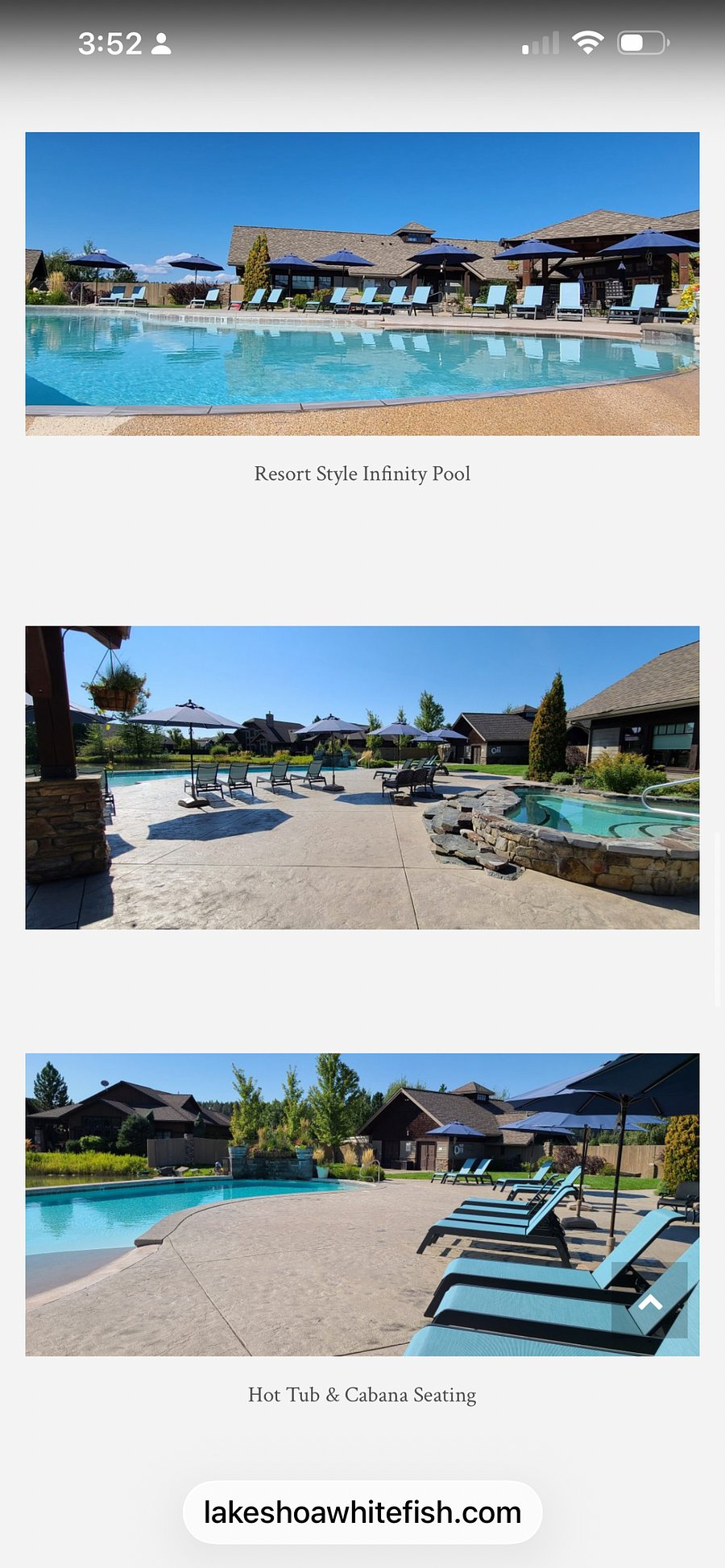The width and height of the screenshot is (725, 1568).
Task: Open the lakeshoawhitefish.com address bar
Action: point(362,1512)
